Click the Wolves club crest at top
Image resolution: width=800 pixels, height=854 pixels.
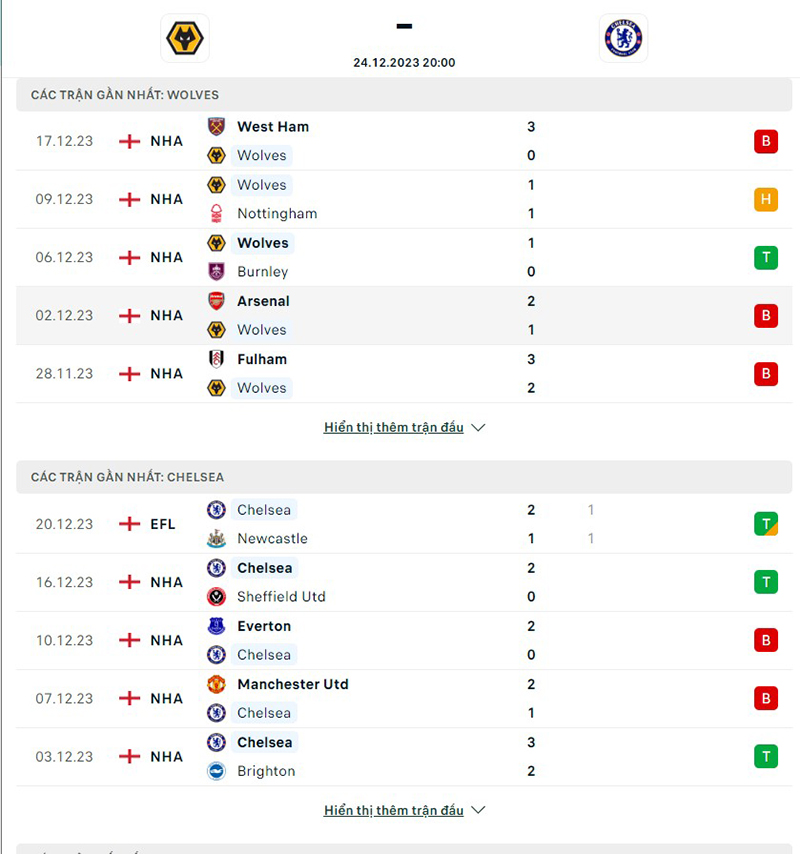tap(183, 38)
